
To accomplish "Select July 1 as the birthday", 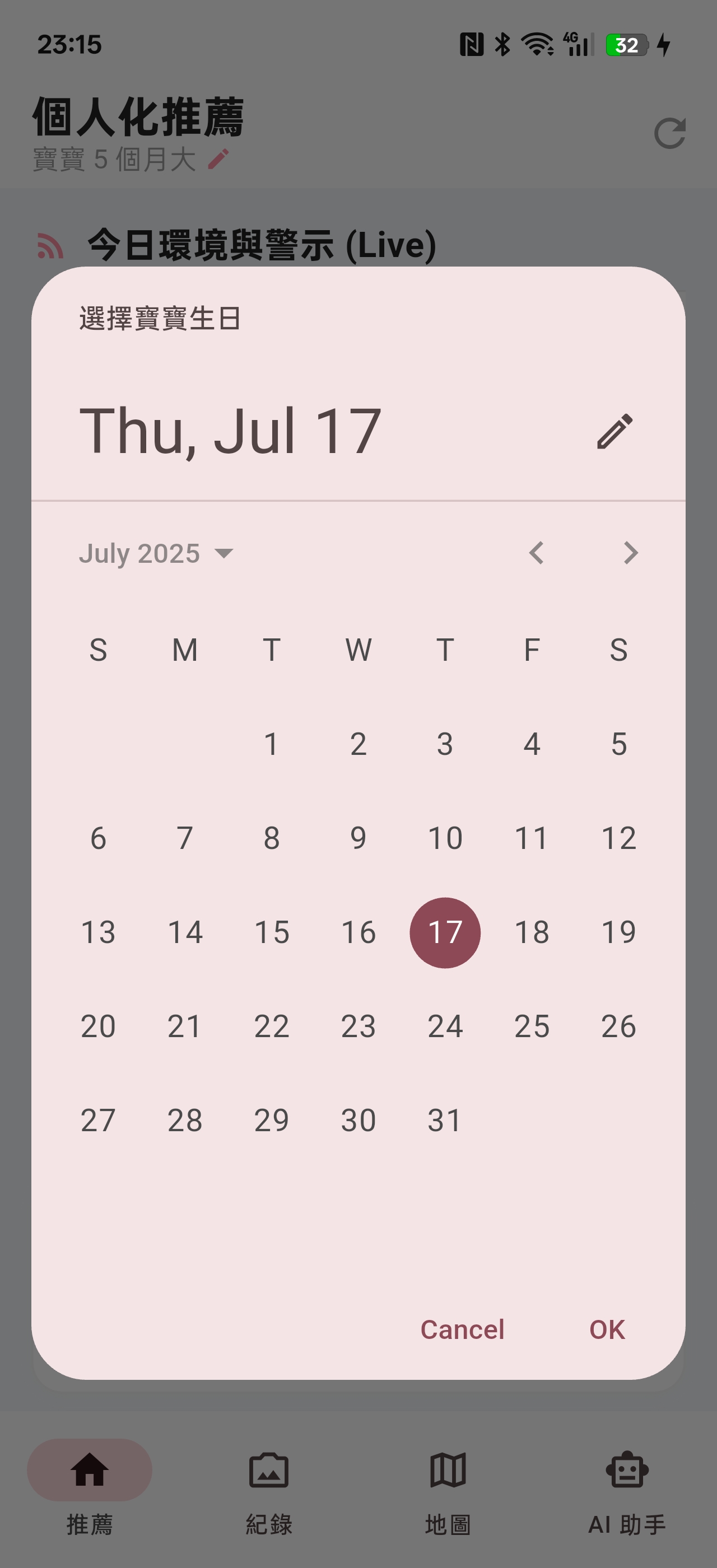I will (272, 744).
